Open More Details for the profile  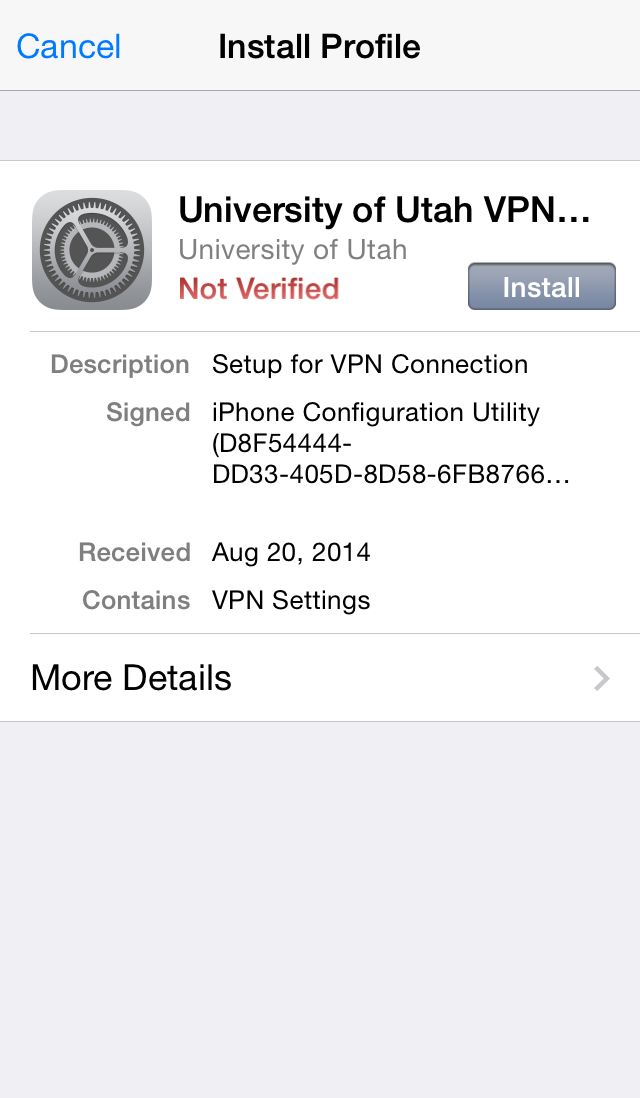click(x=320, y=678)
